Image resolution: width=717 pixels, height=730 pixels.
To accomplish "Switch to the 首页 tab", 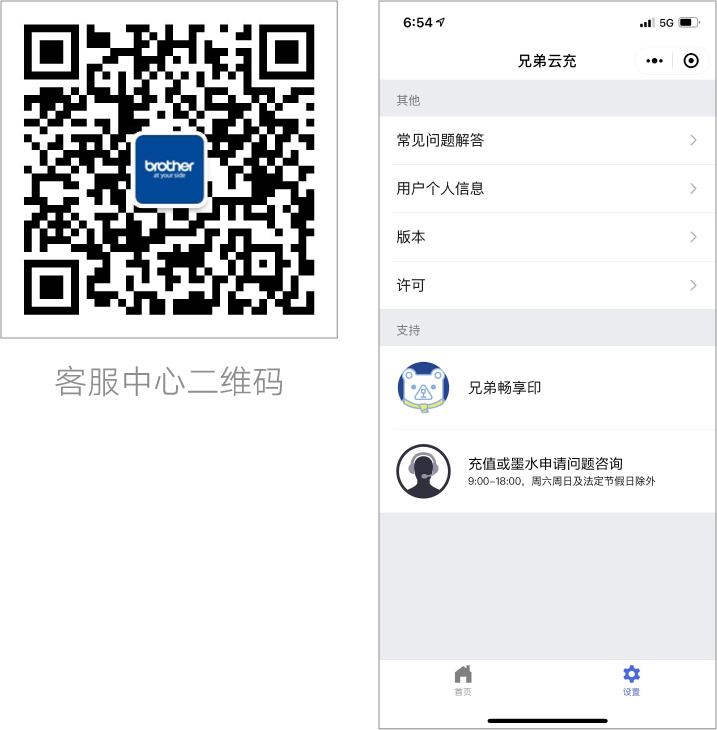I will 462,680.
